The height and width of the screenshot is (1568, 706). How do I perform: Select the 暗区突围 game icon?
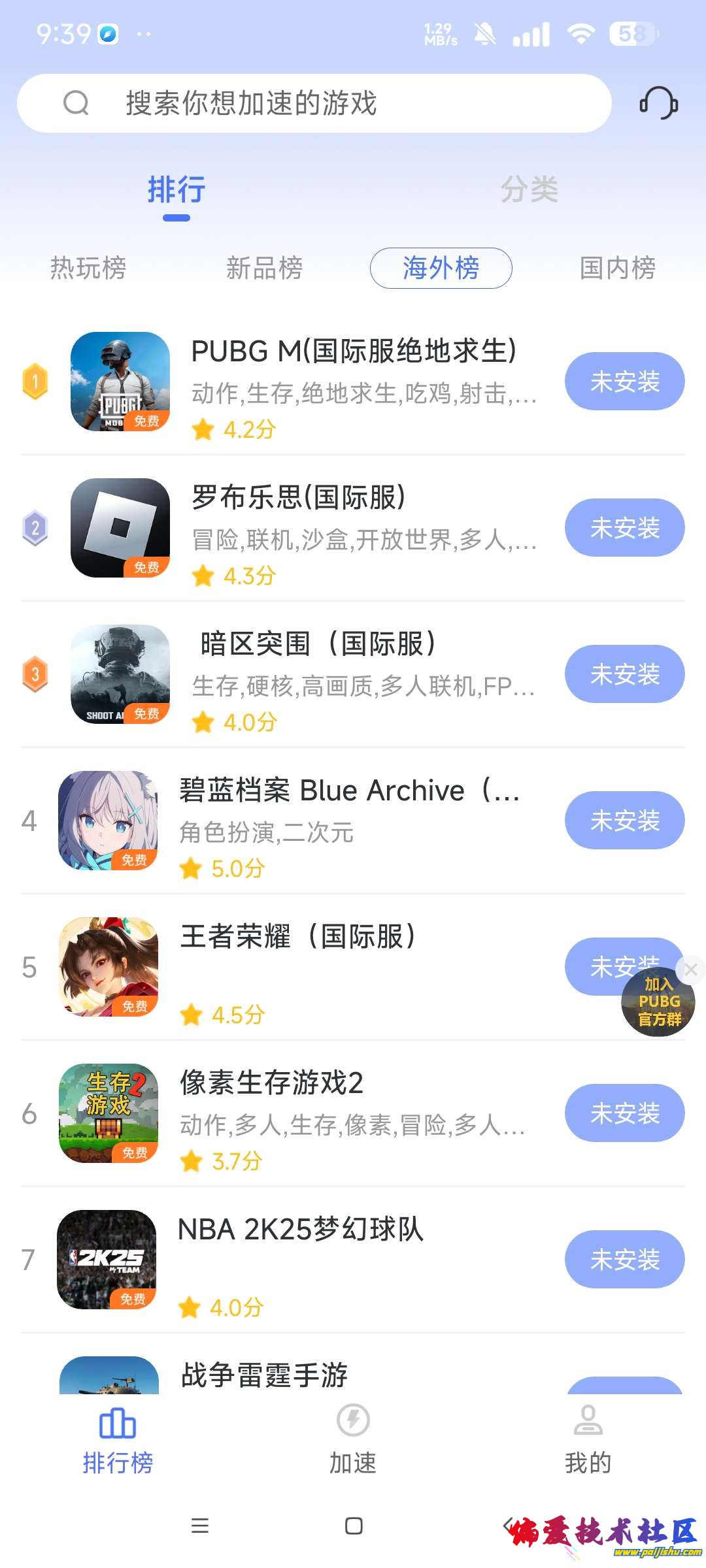[121, 674]
